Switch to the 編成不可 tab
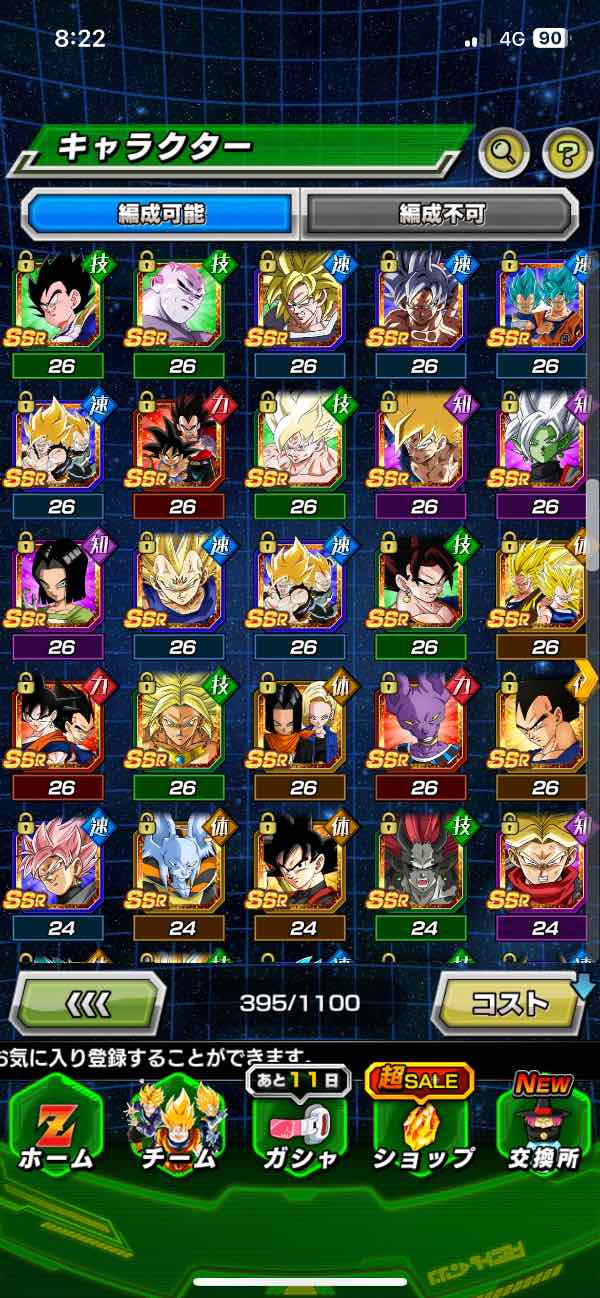 click(x=441, y=214)
